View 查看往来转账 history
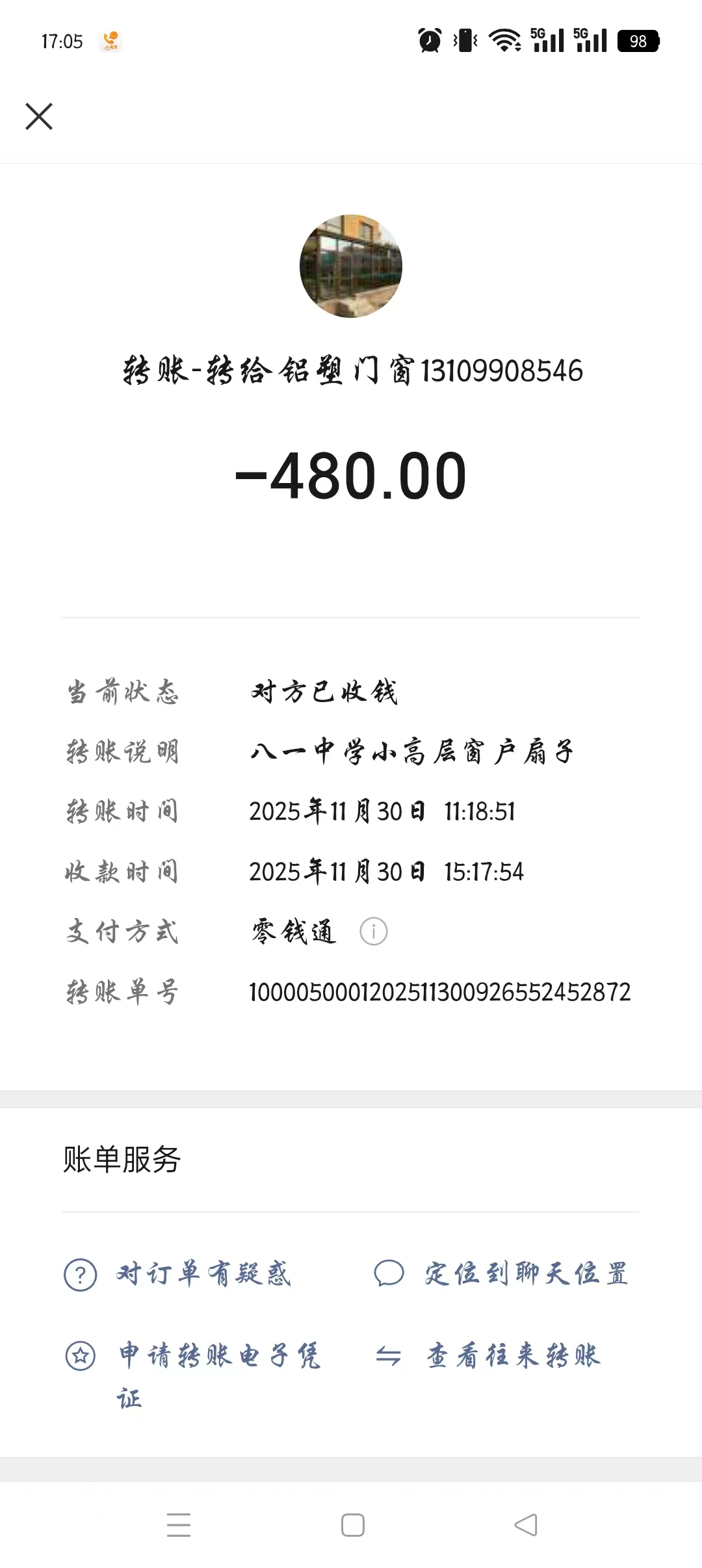 tap(489, 1355)
